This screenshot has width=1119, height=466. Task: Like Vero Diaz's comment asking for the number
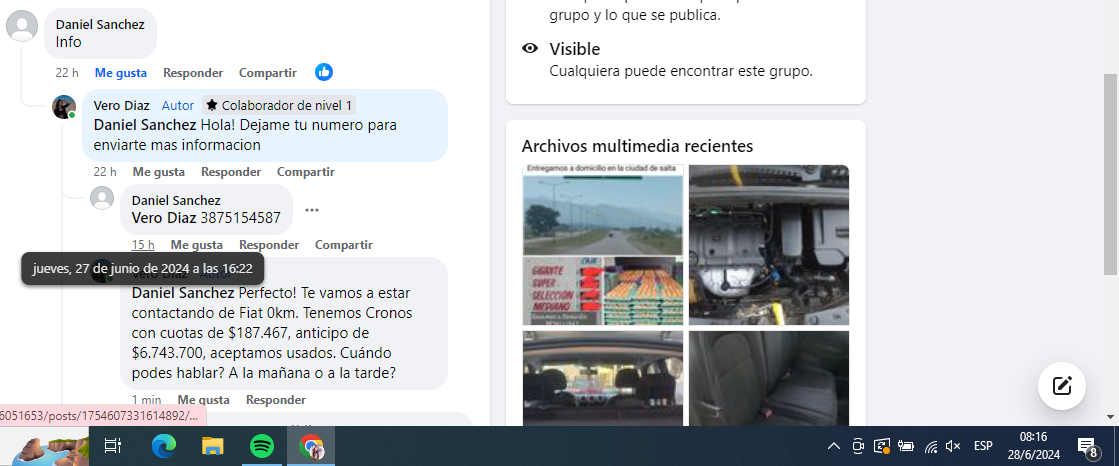[x=158, y=172]
